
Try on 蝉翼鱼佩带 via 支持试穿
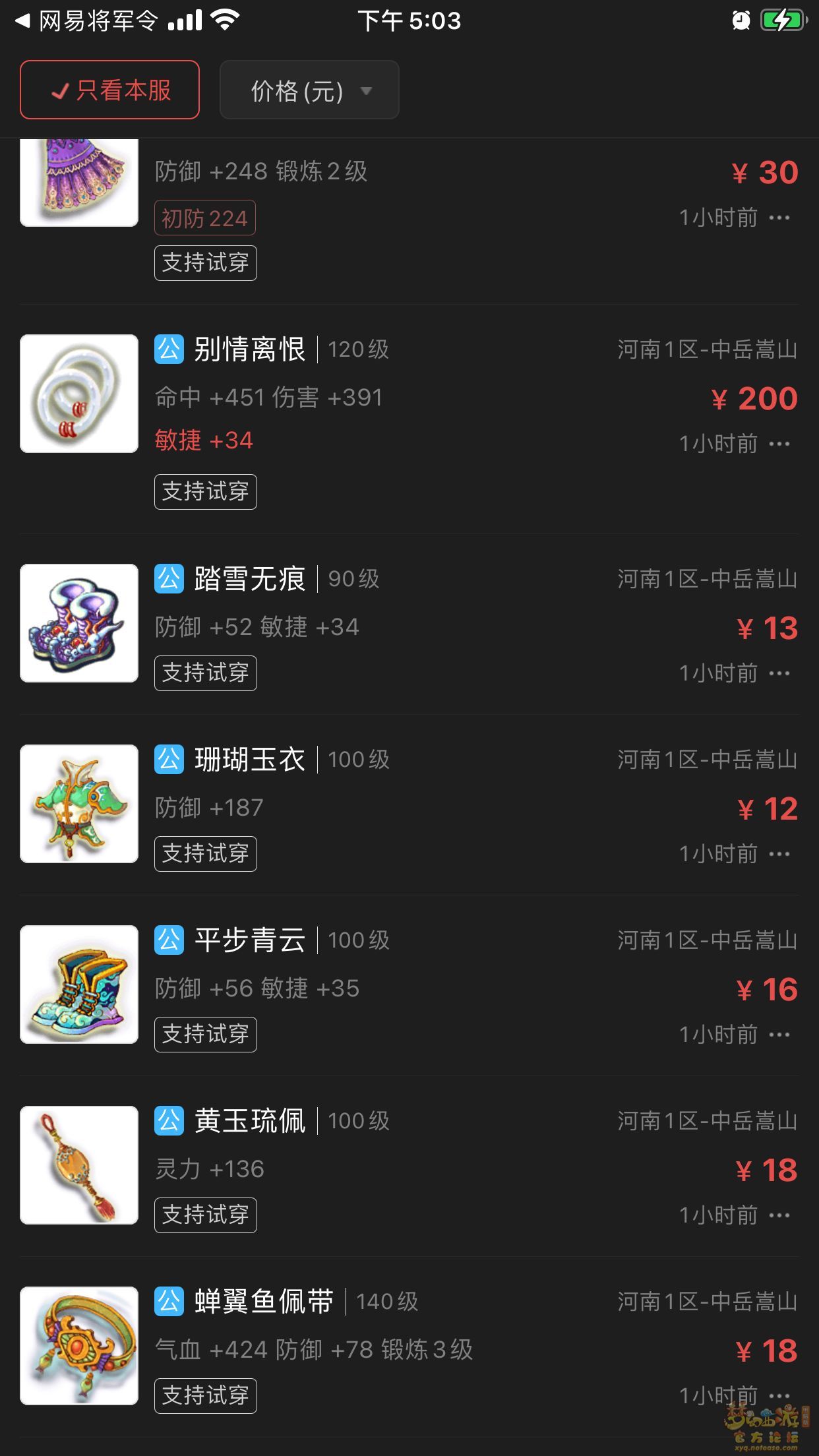(x=205, y=1396)
